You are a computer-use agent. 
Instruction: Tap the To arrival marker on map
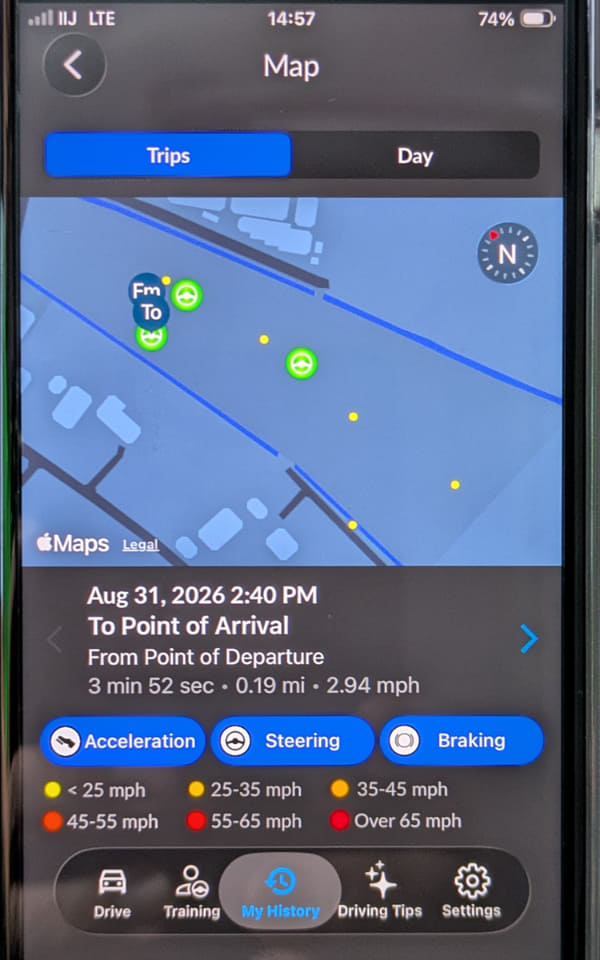[x=151, y=313]
